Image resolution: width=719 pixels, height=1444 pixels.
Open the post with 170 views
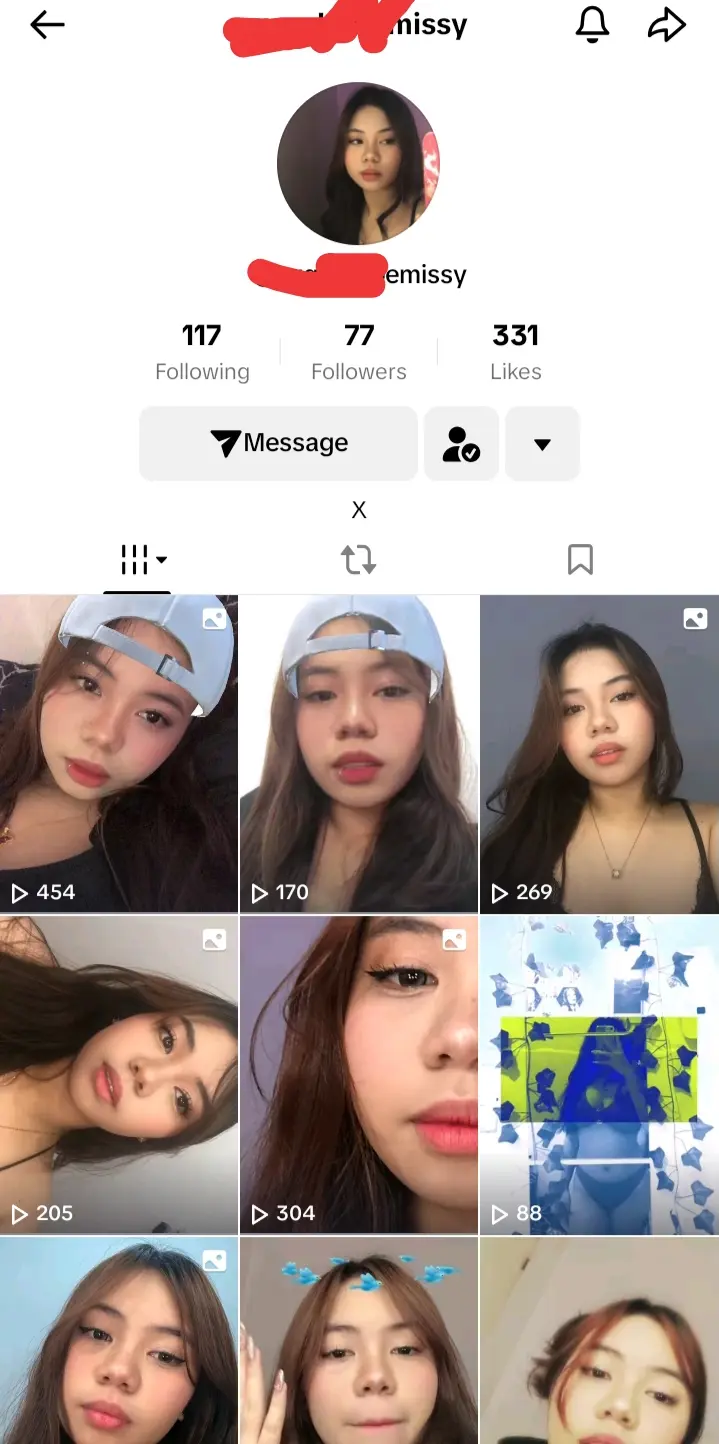click(359, 754)
